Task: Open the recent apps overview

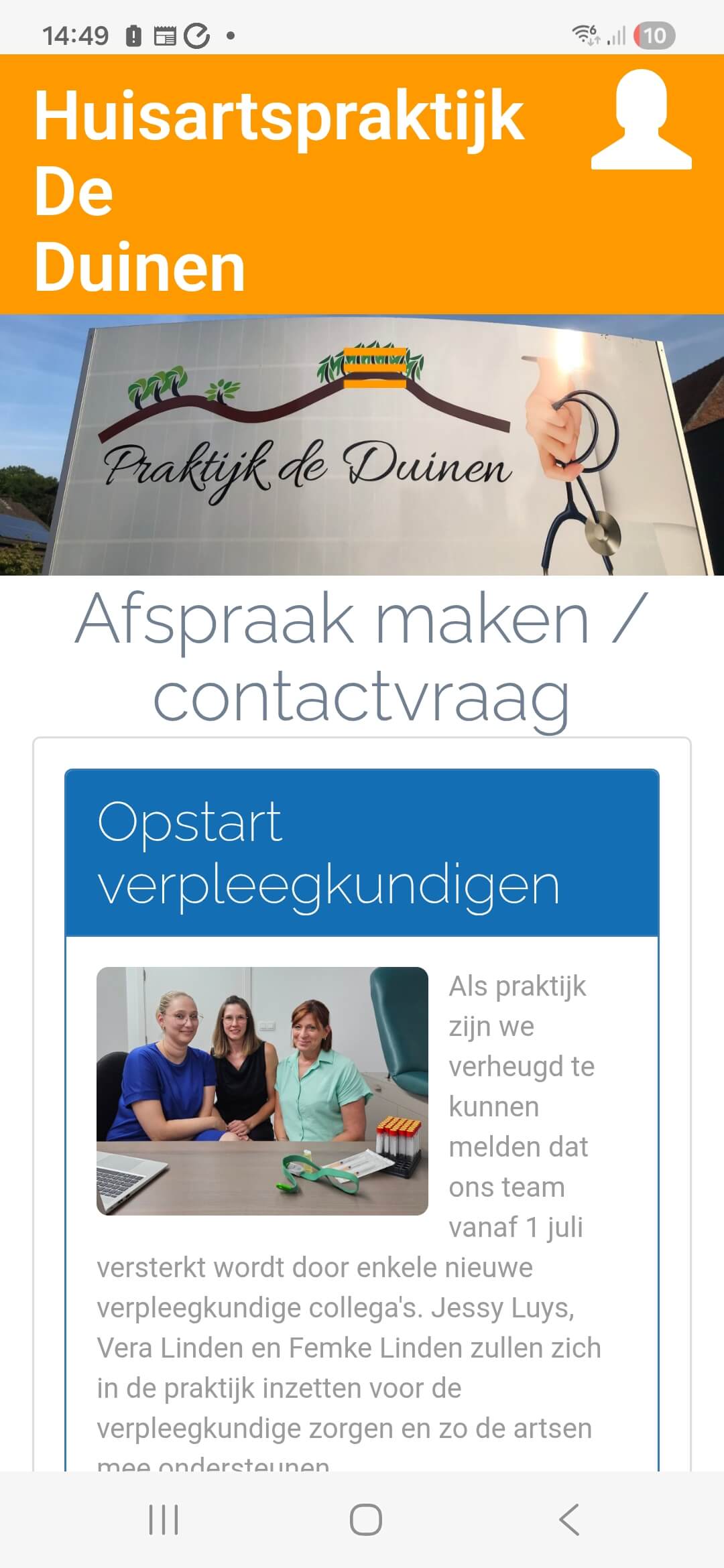Action: point(163,1518)
